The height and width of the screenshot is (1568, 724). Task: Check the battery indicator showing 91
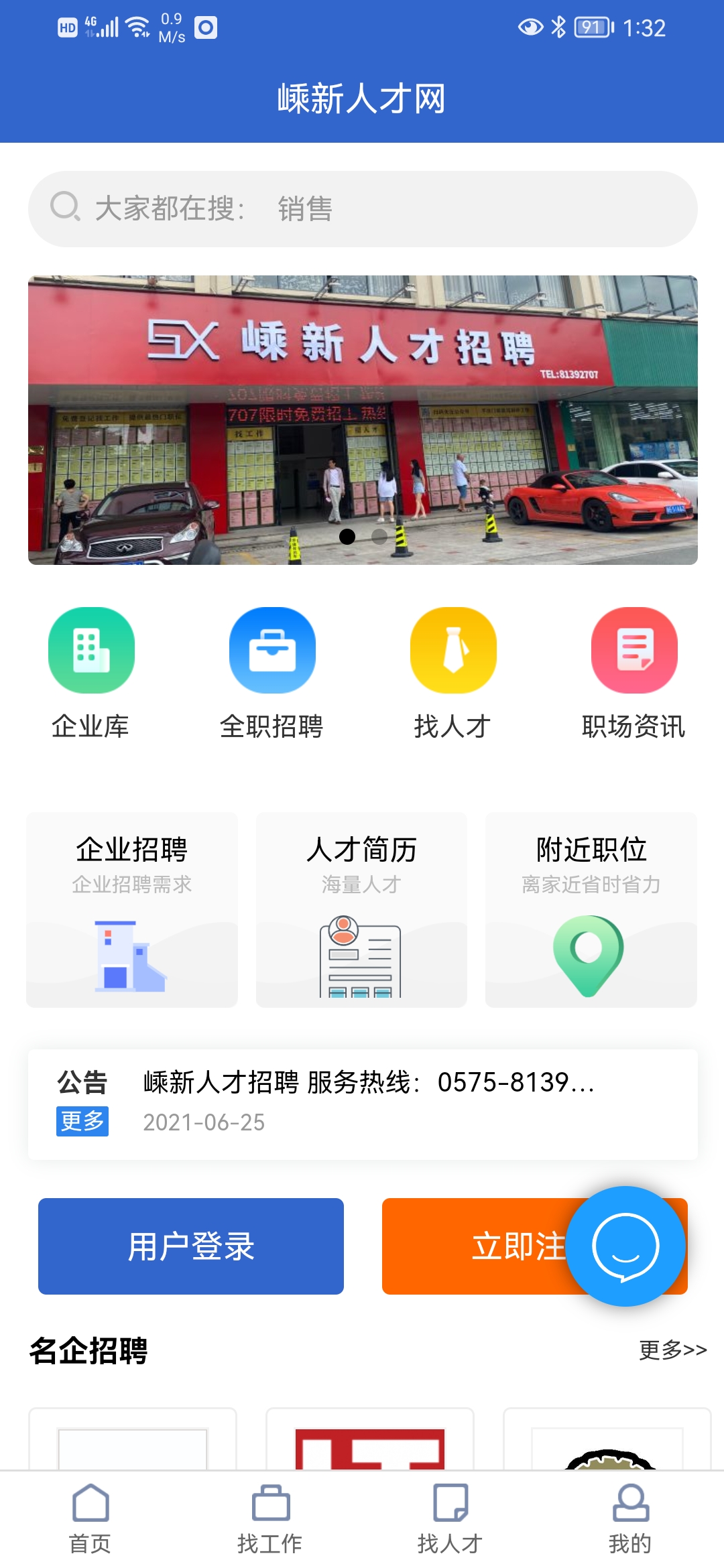click(594, 25)
